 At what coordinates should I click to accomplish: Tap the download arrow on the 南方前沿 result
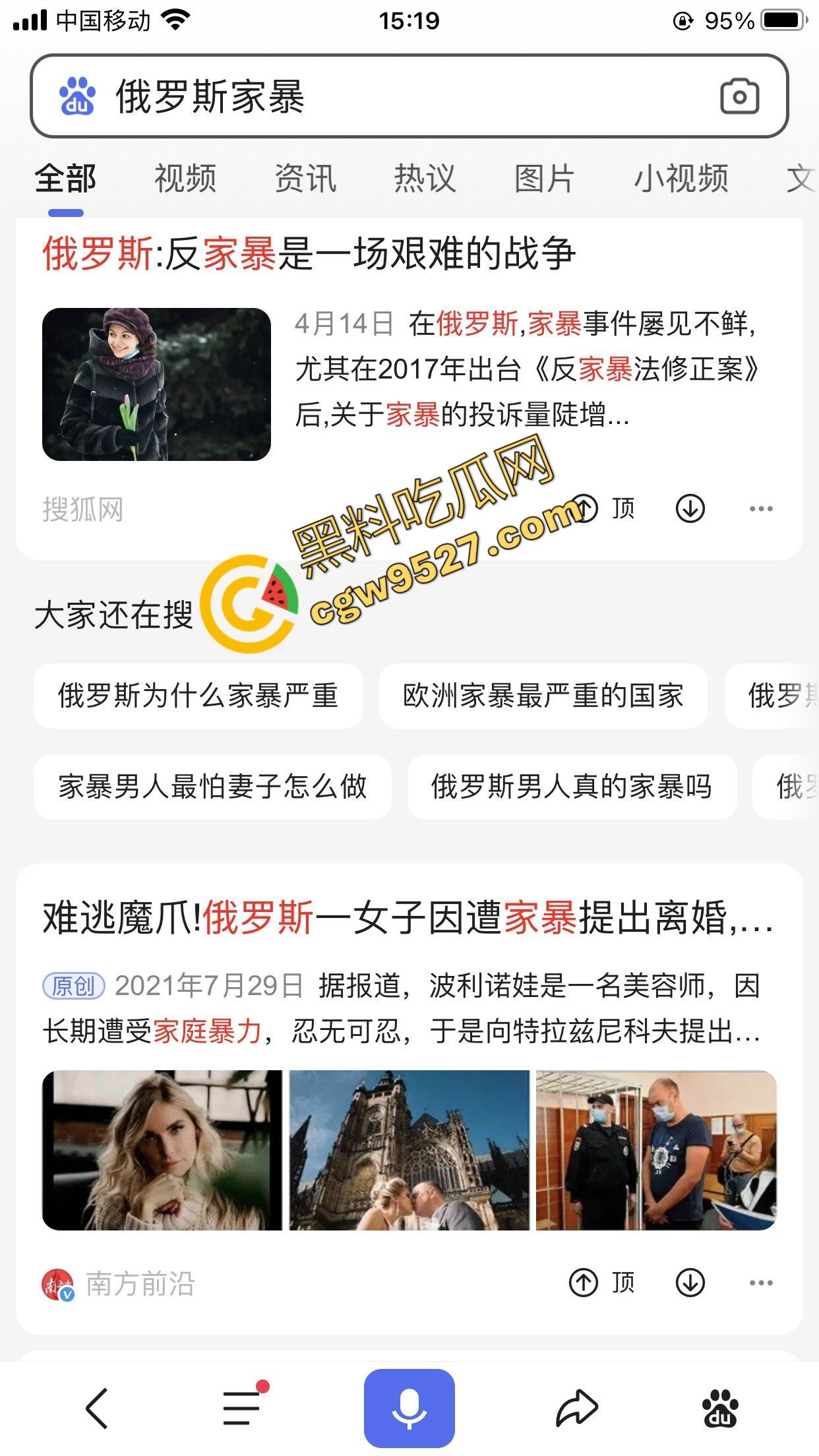point(690,1284)
